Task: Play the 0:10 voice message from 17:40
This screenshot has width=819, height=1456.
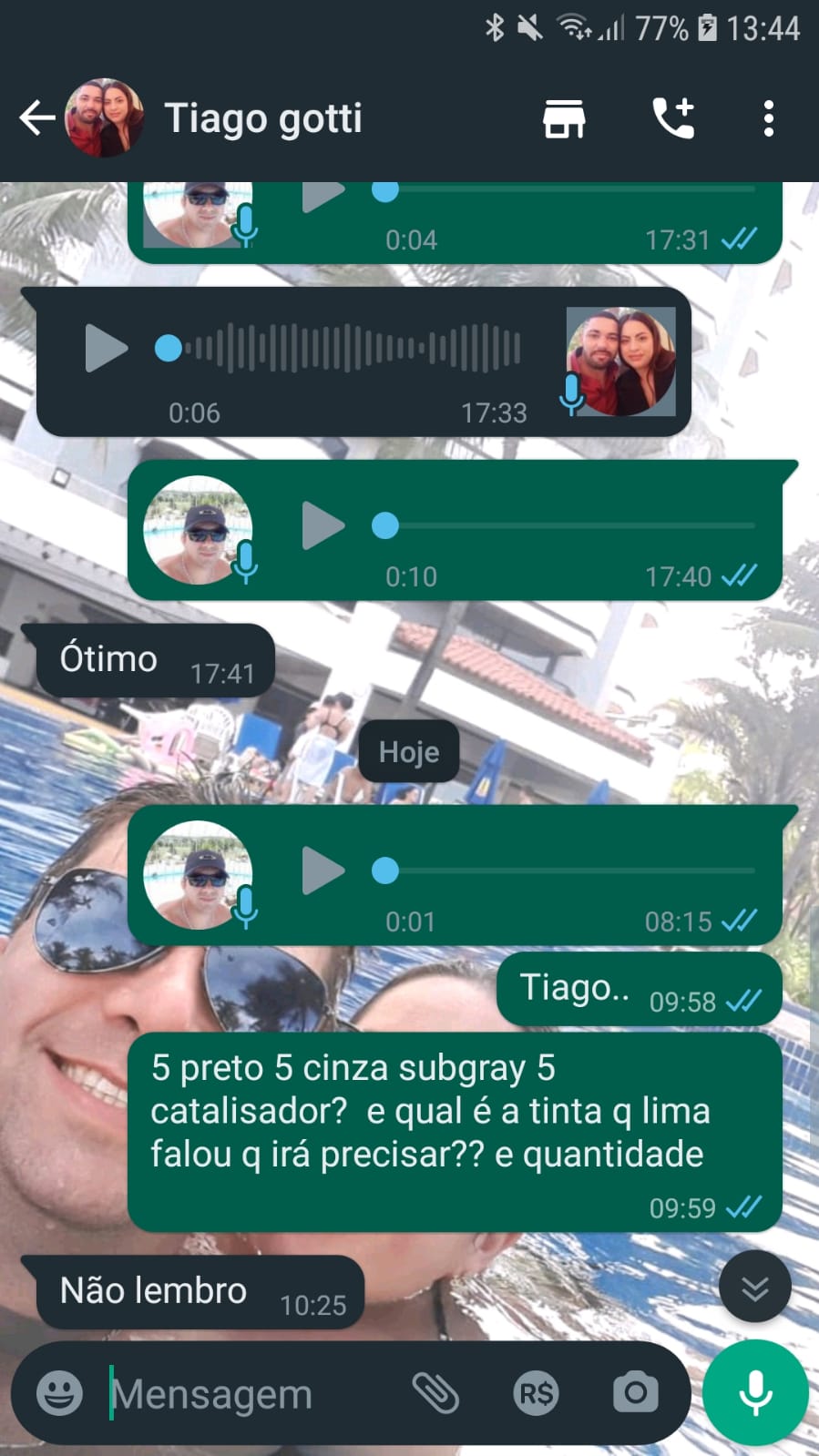Action: 322,525
